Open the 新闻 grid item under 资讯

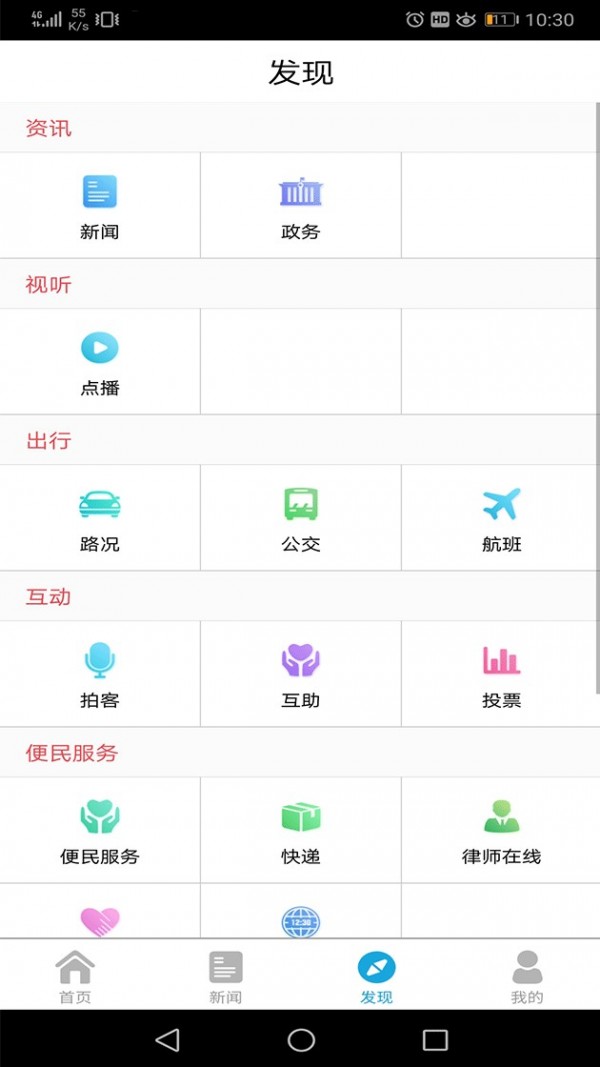(x=100, y=205)
